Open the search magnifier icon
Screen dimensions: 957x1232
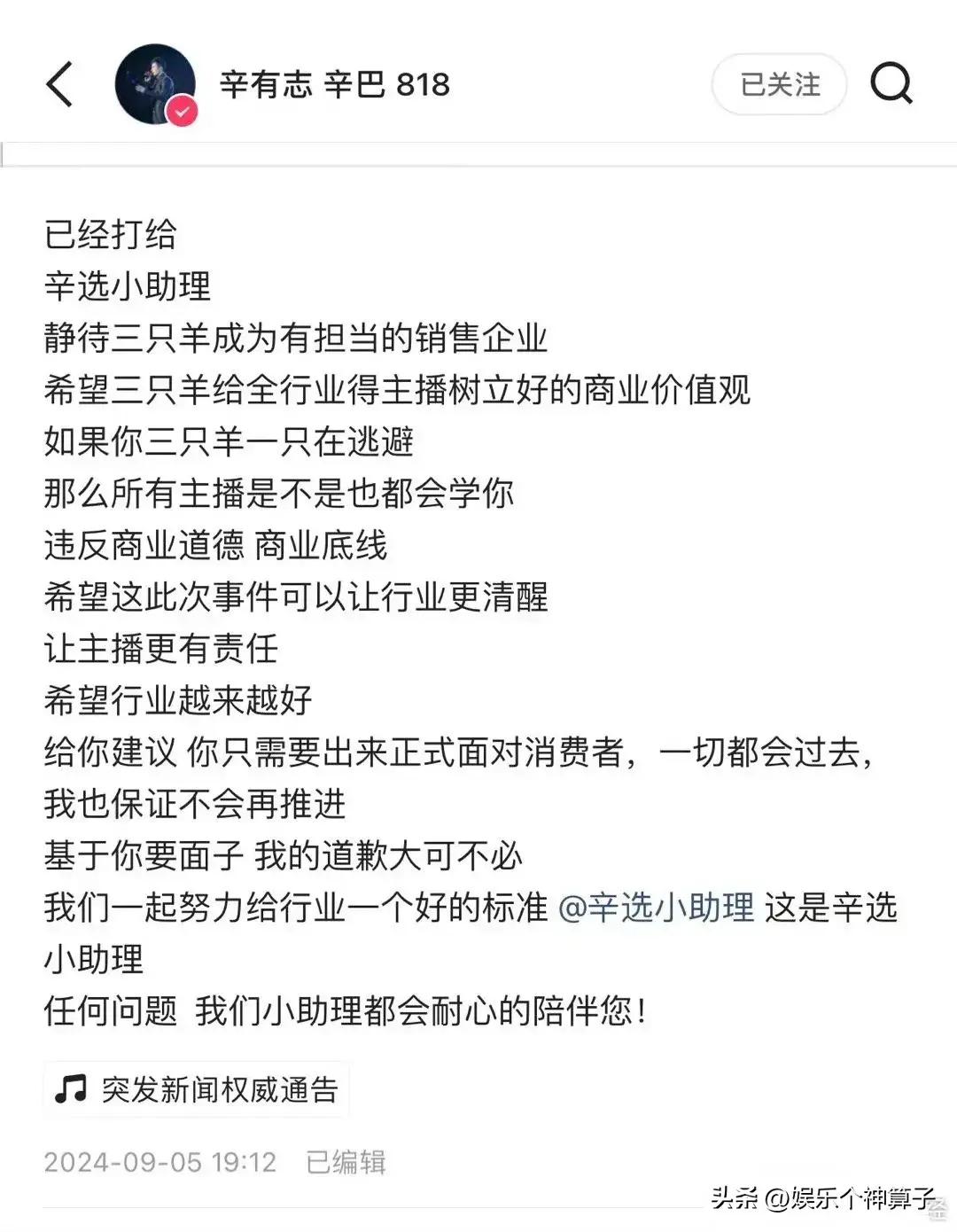point(891,85)
